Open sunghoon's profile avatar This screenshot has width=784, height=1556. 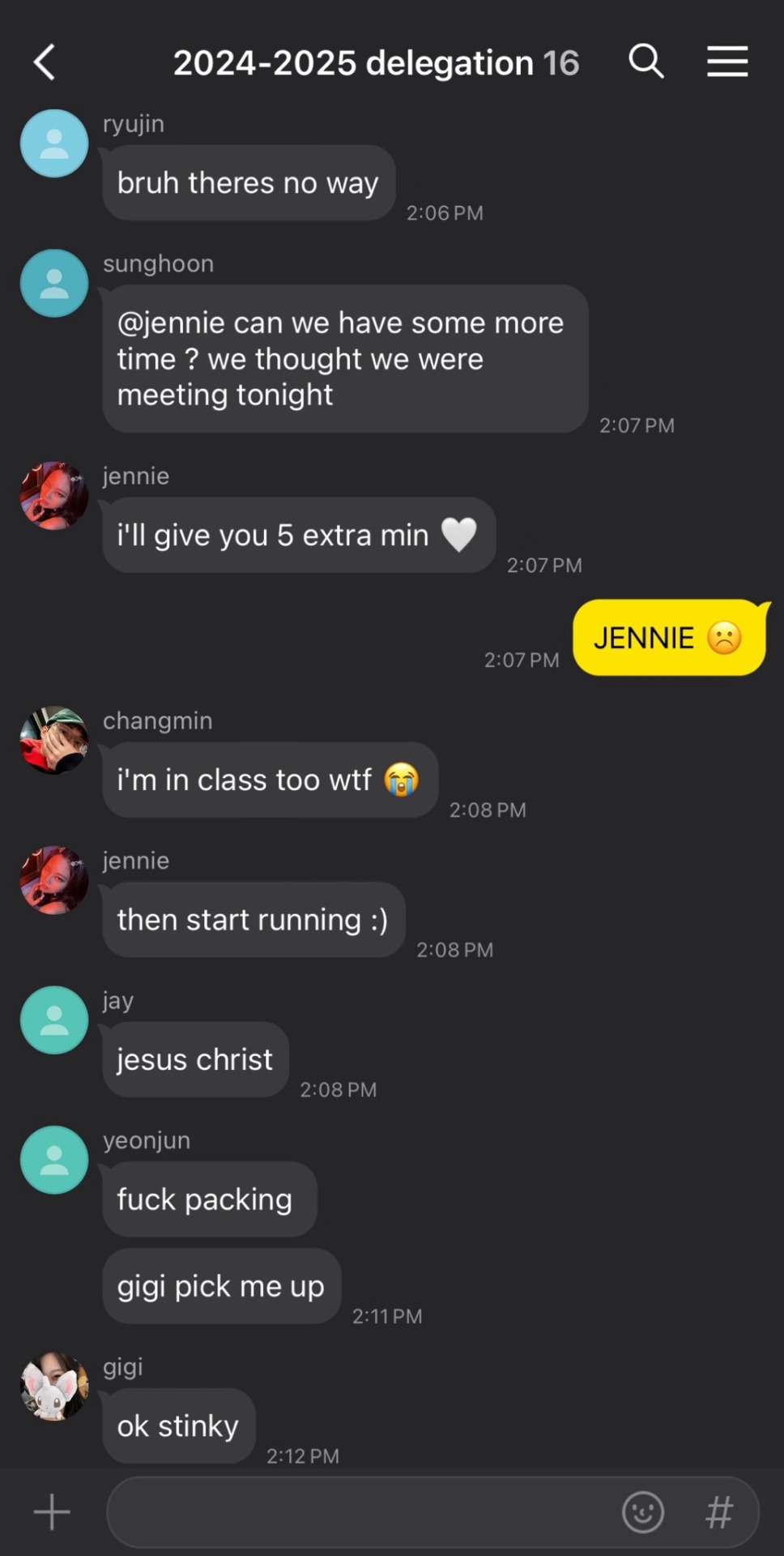[54, 283]
